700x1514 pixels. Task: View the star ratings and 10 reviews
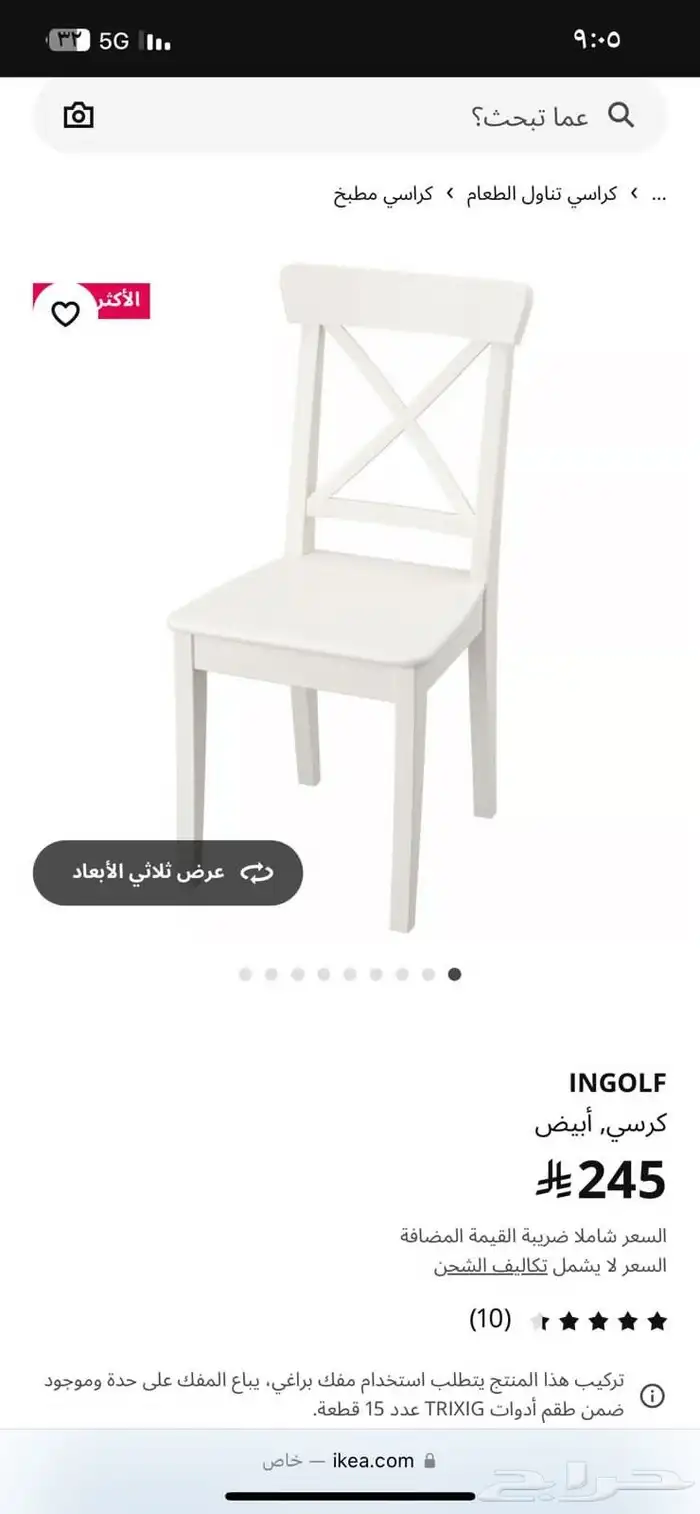[568, 1321]
